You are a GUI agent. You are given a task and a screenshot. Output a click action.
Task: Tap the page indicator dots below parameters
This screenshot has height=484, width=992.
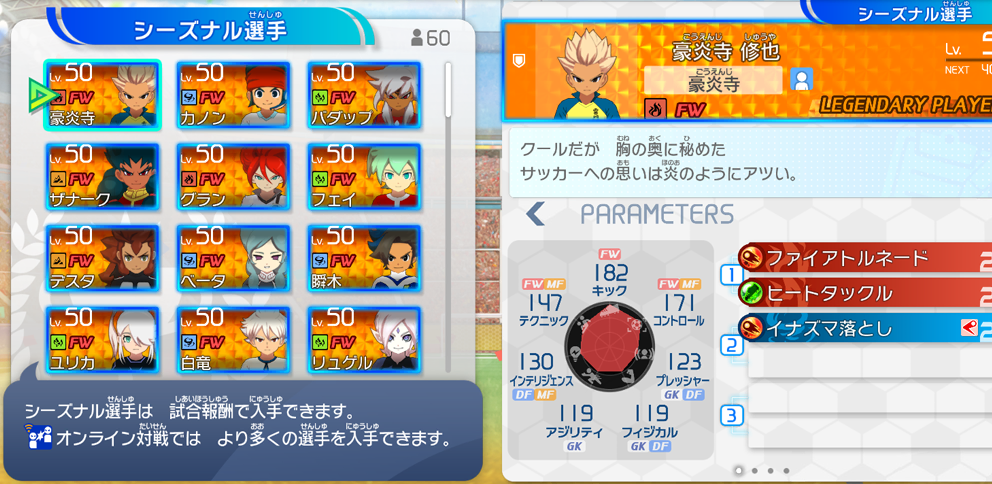coord(762,471)
